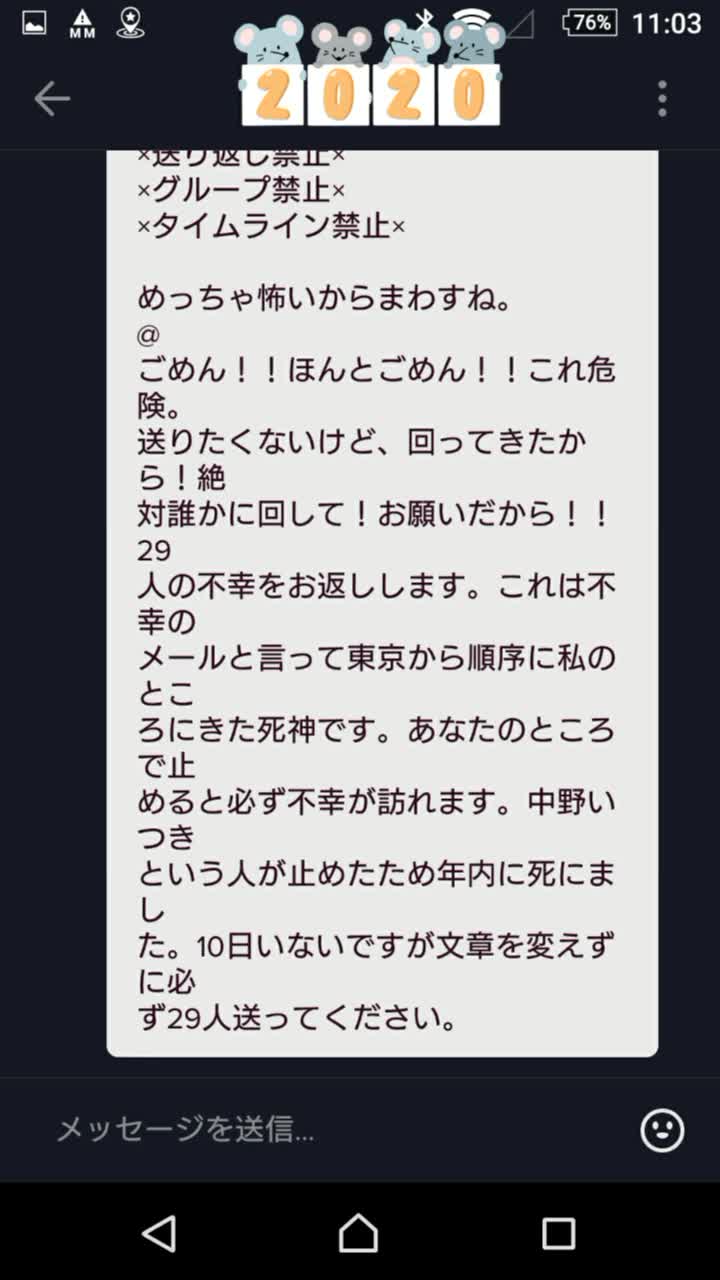This screenshot has height=1280, width=720.
Task: Go back using the arrow icon
Action: tap(52, 99)
